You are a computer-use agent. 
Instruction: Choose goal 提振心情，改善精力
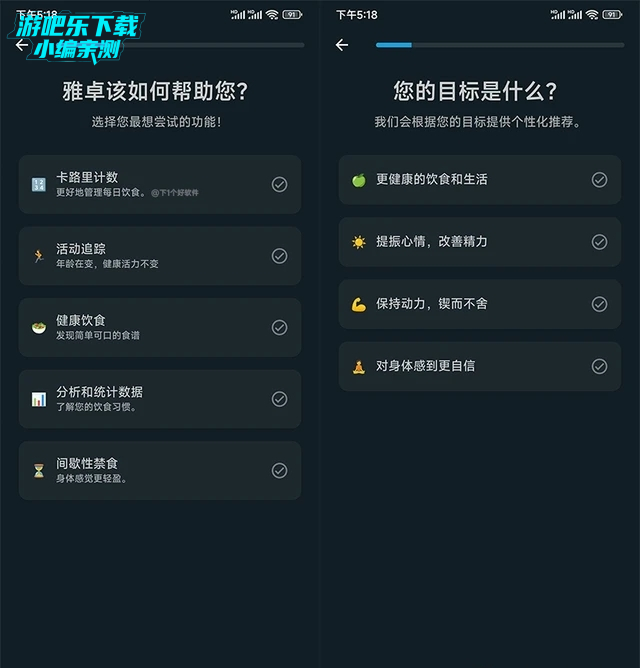480,242
